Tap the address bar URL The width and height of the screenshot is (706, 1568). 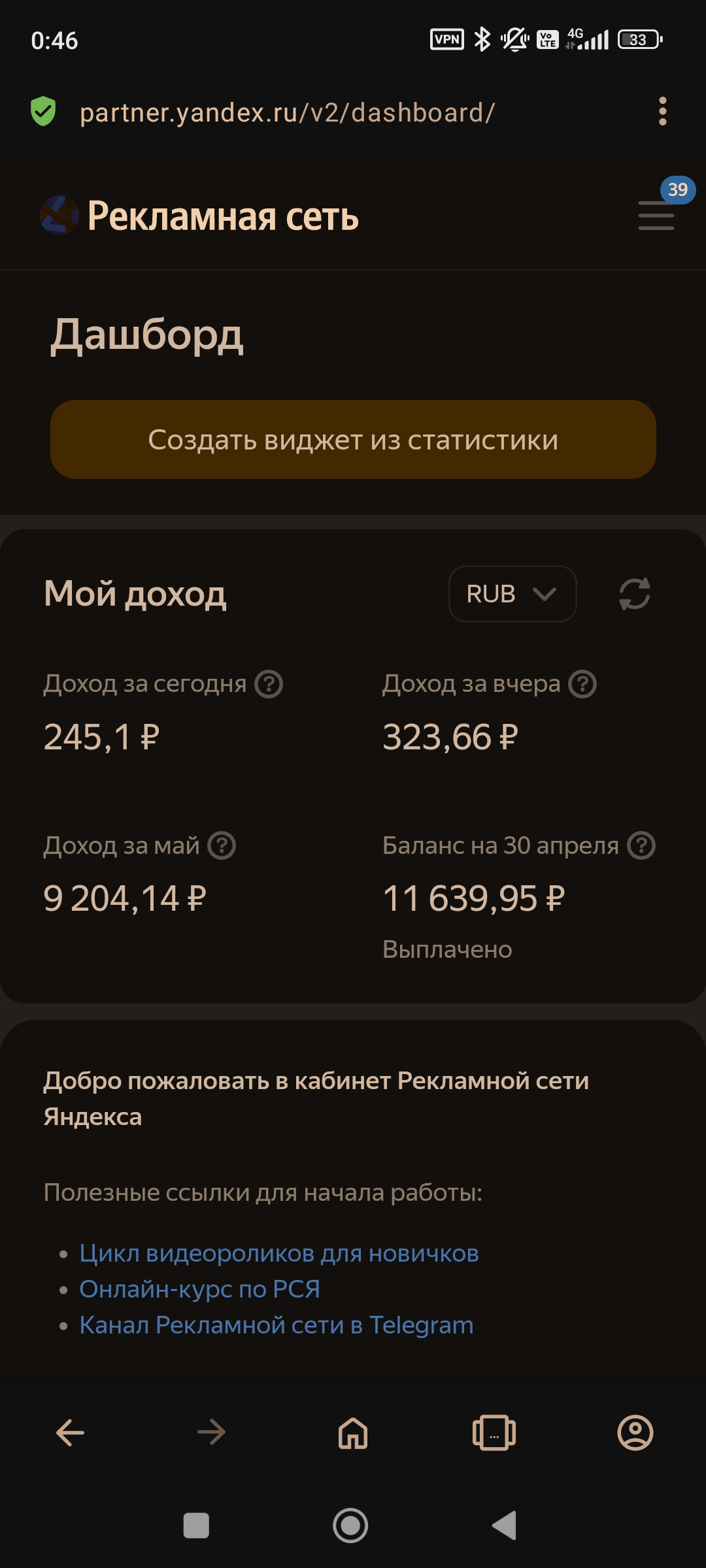point(287,112)
